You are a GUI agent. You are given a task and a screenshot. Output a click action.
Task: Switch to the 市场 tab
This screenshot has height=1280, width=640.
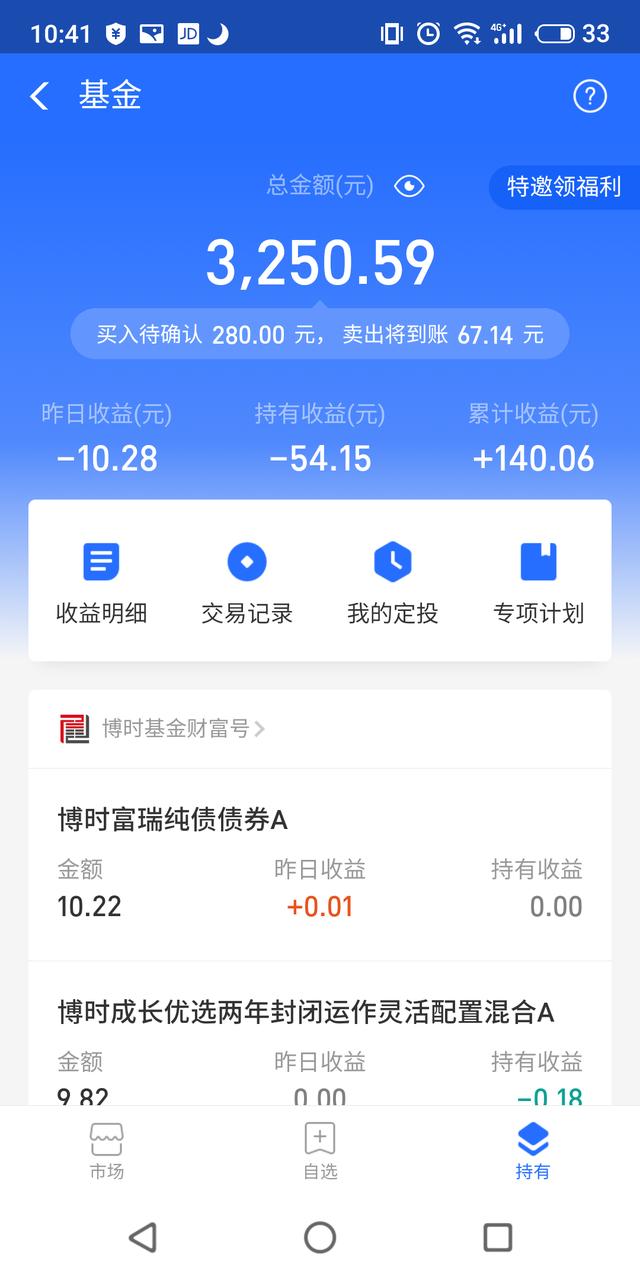point(107,1150)
